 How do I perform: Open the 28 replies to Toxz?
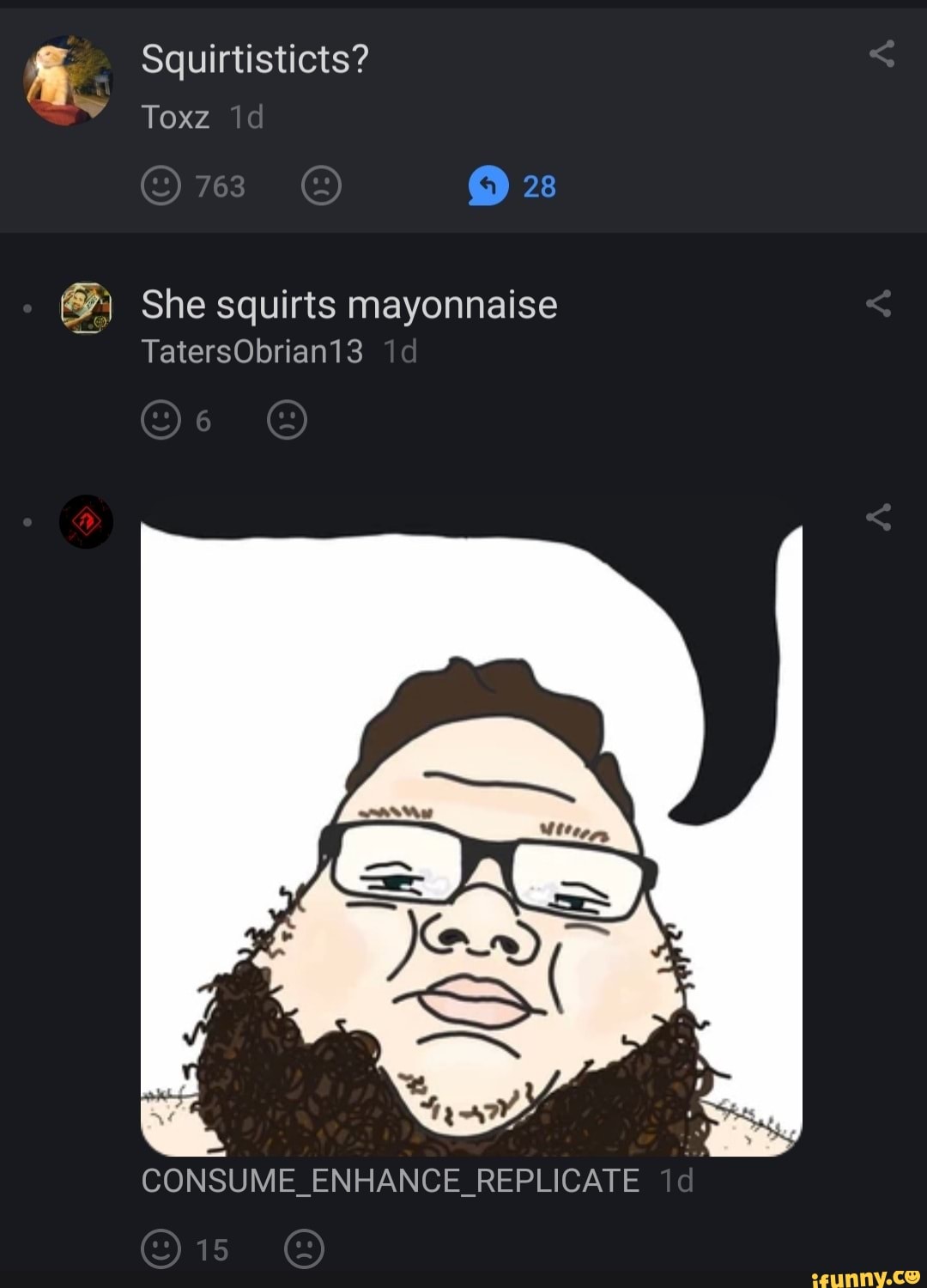pyautogui.click(x=512, y=185)
